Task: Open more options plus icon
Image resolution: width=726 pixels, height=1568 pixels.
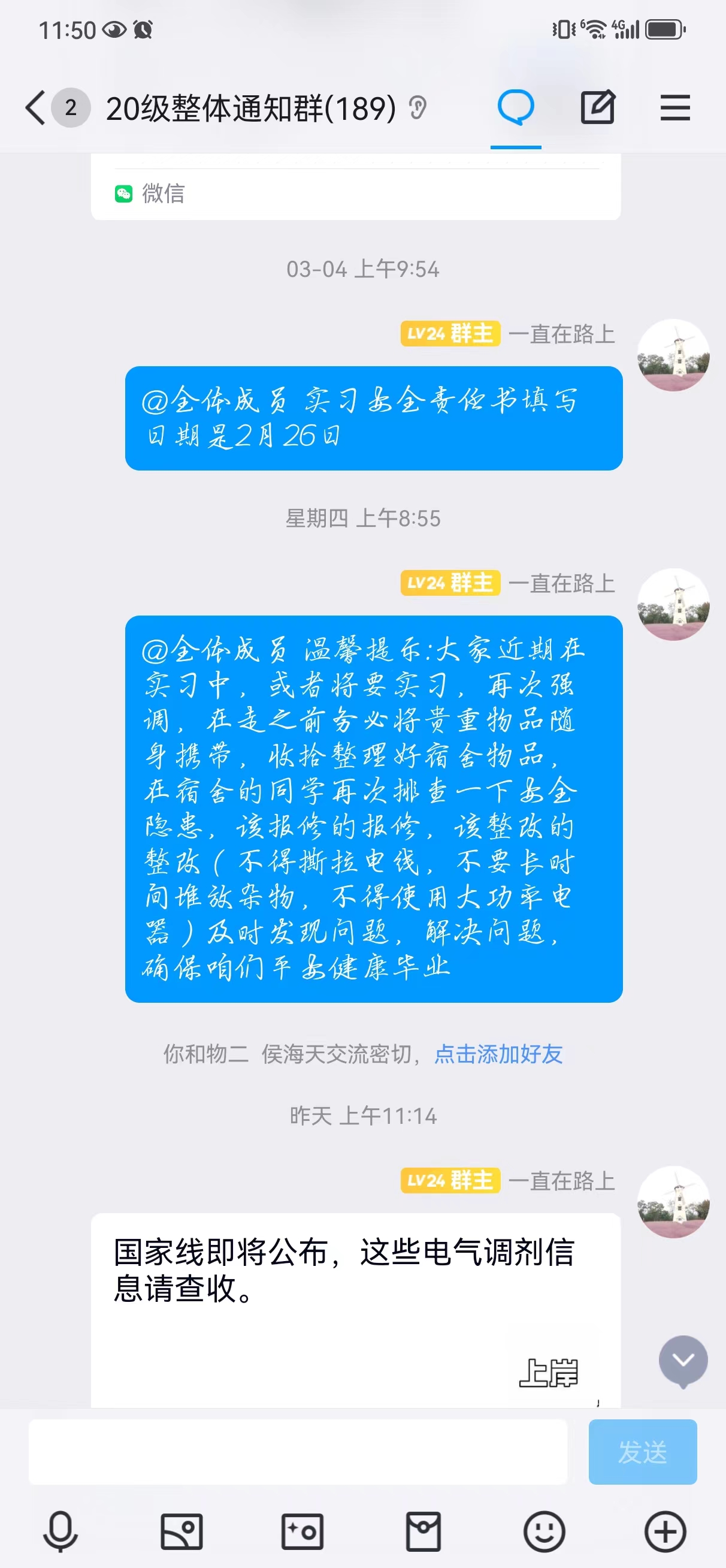Action: click(665, 1531)
